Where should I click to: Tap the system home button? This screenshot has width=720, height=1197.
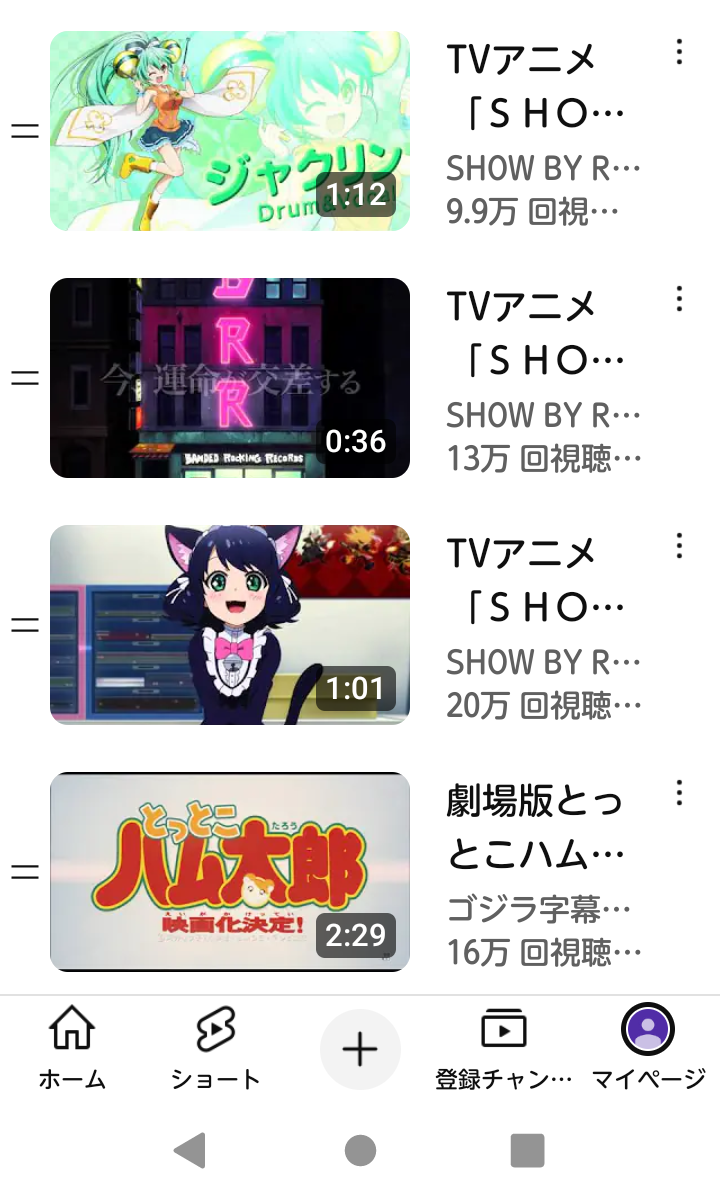[x=360, y=1151]
